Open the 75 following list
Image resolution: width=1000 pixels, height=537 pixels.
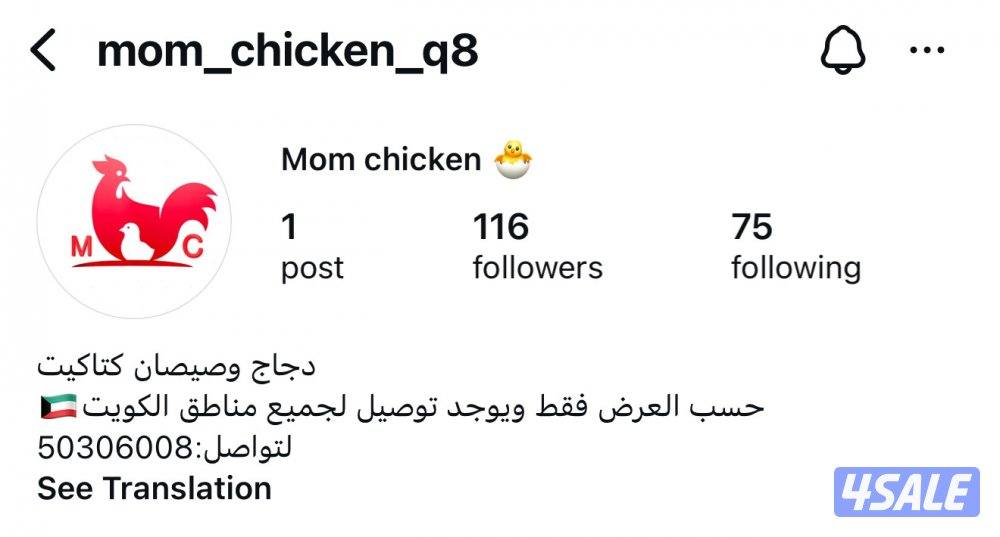795,246
